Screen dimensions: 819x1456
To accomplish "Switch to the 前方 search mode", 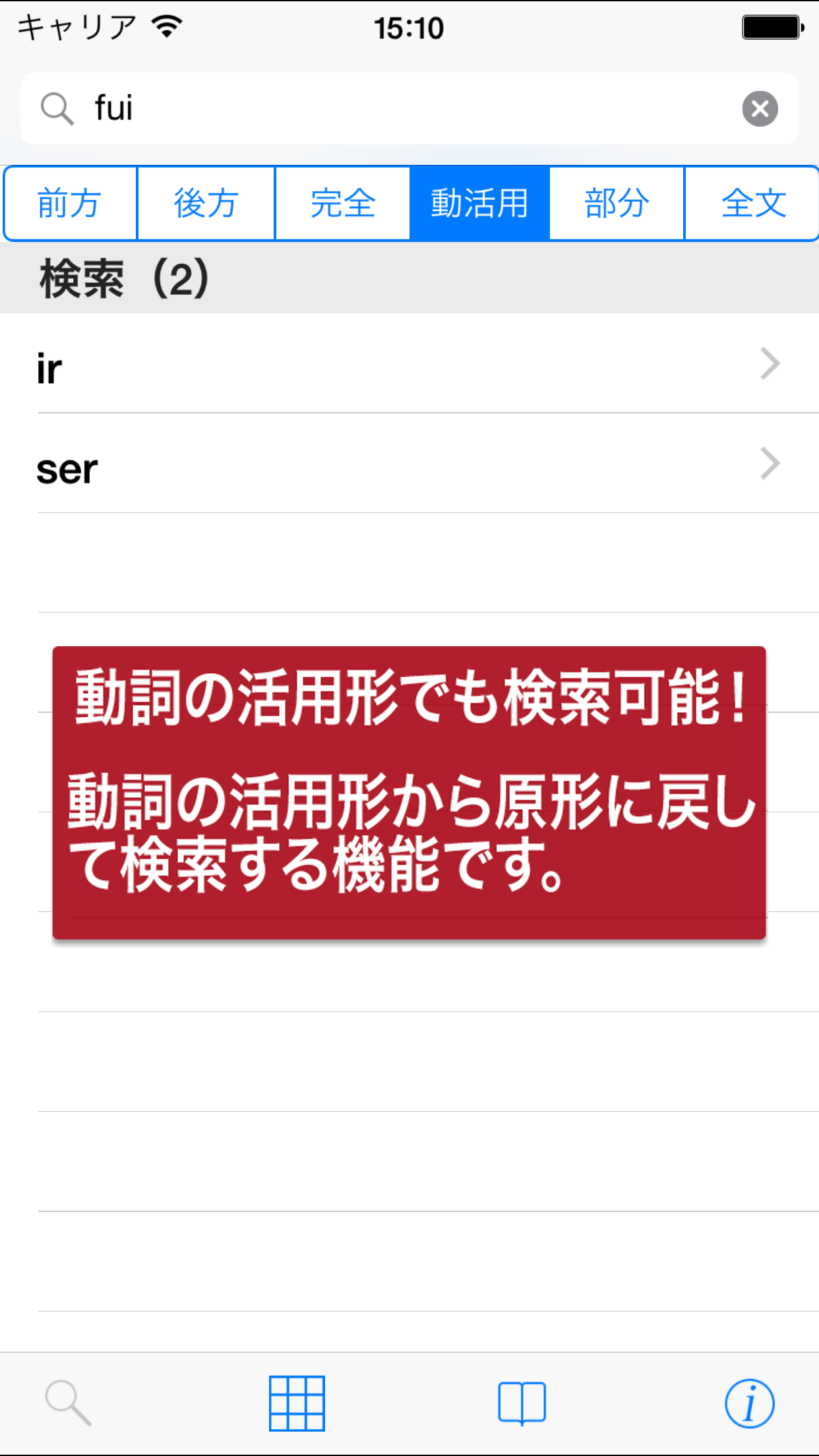I will (x=70, y=203).
